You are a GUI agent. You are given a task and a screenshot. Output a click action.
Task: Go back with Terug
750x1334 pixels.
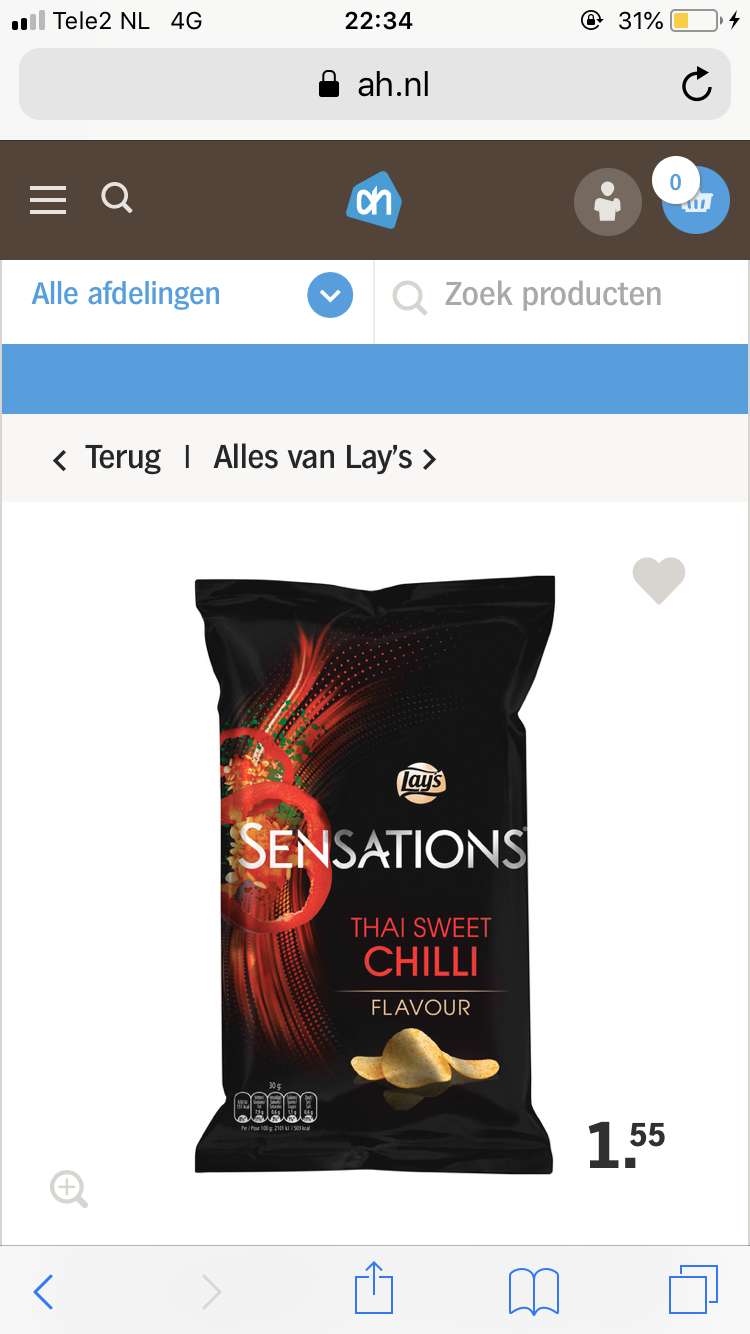[106, 458]
